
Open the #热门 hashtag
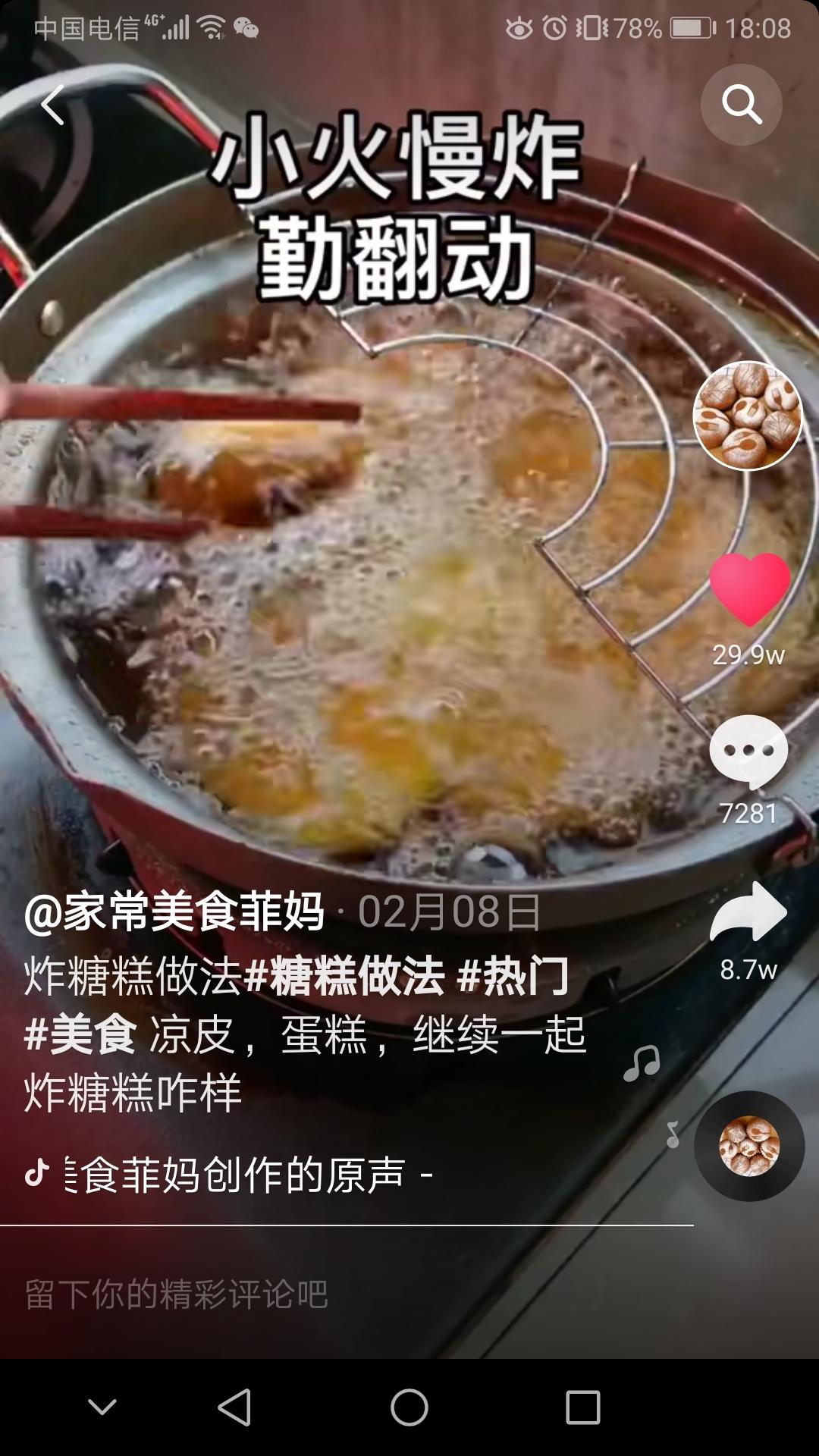[x=513, y=976]
